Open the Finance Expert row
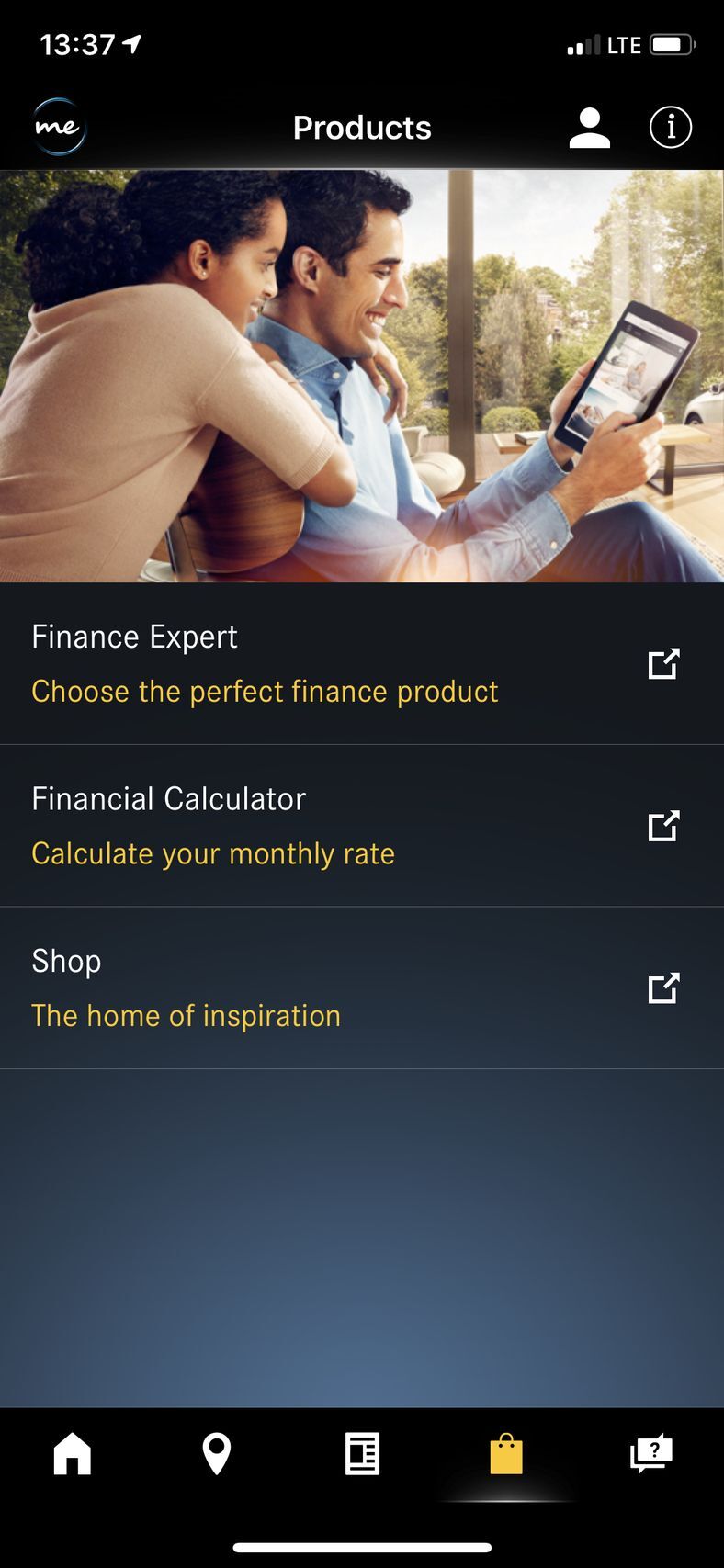 362,664
